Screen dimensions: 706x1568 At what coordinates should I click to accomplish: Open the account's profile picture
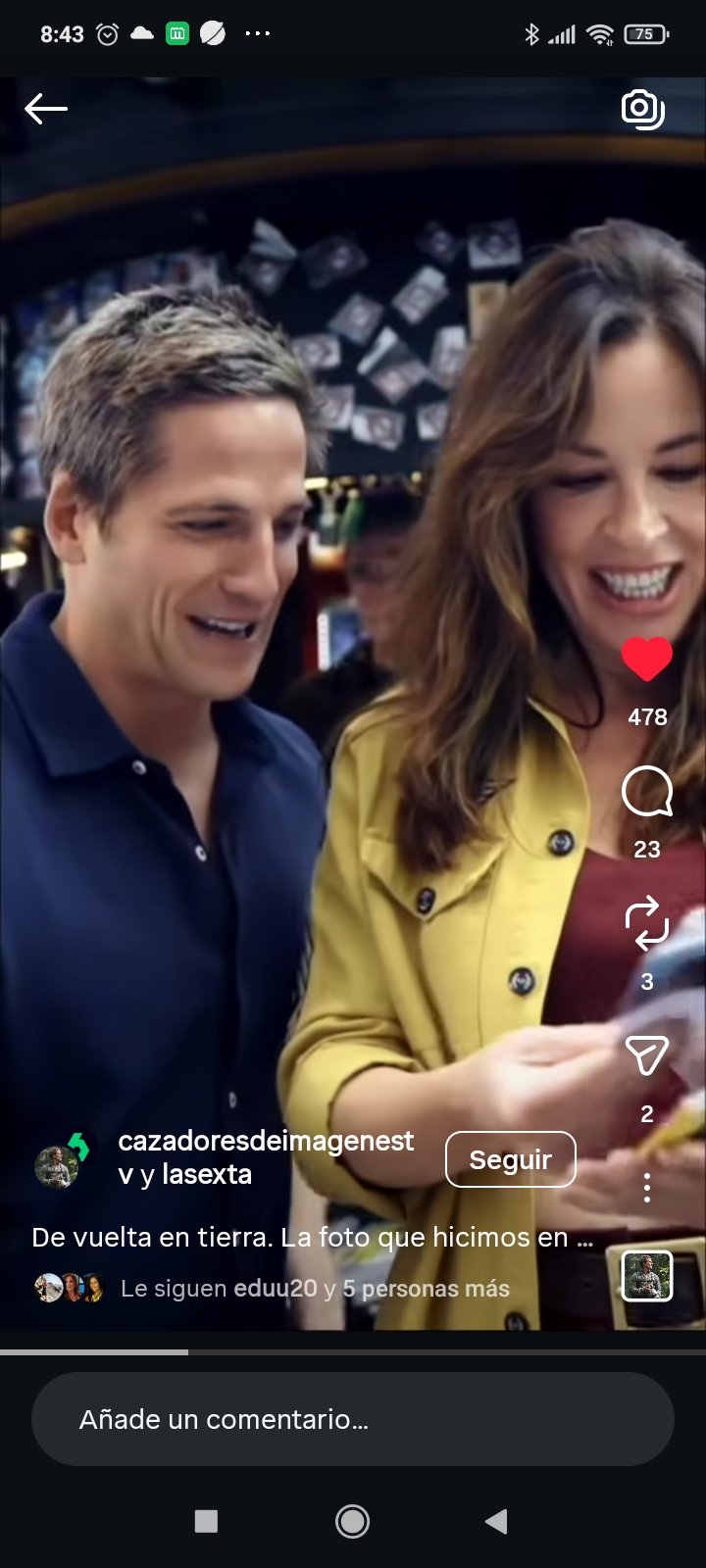click(59, 1164)
